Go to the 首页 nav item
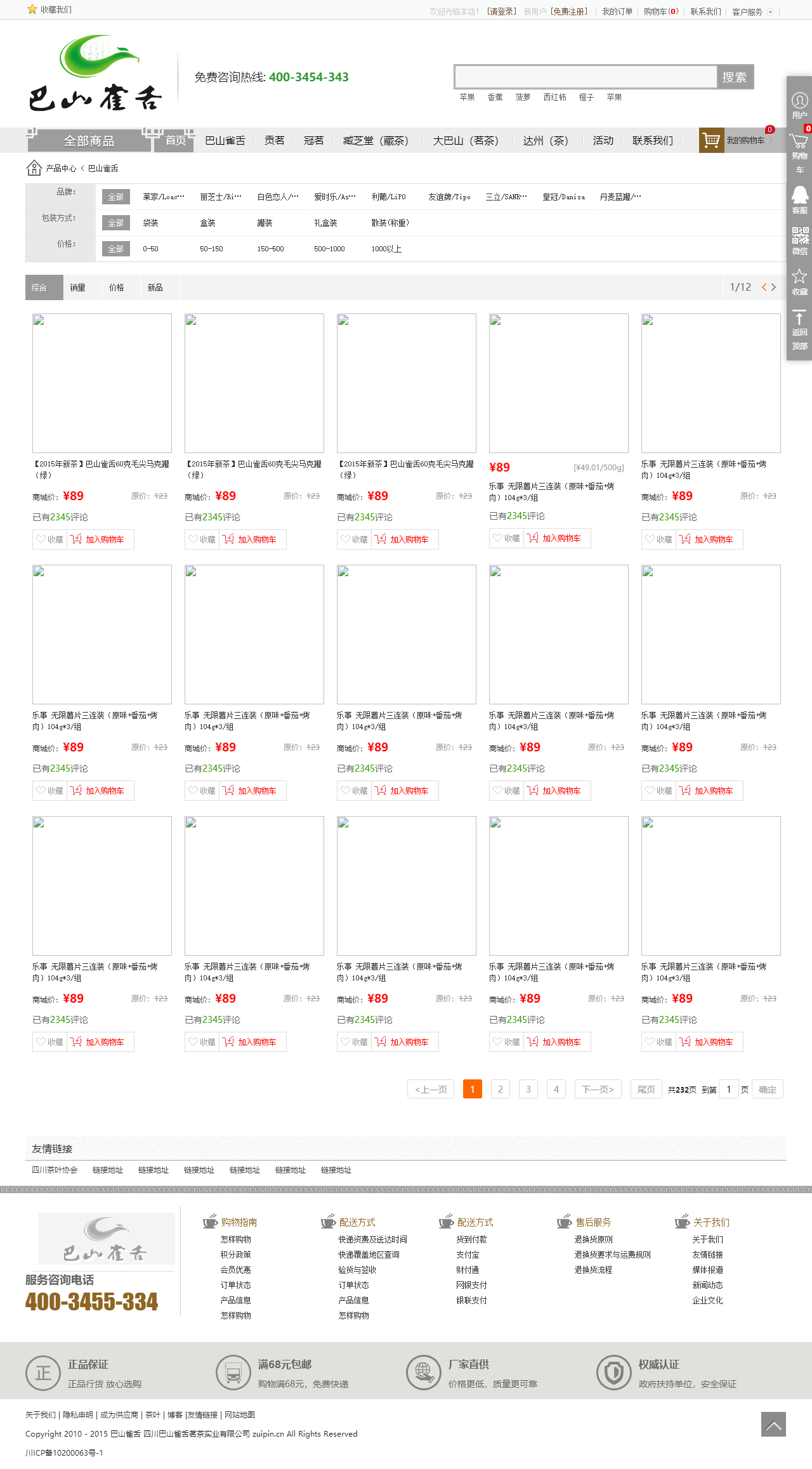Viewport: 812px width, 1469px height. tap(175, 140)
